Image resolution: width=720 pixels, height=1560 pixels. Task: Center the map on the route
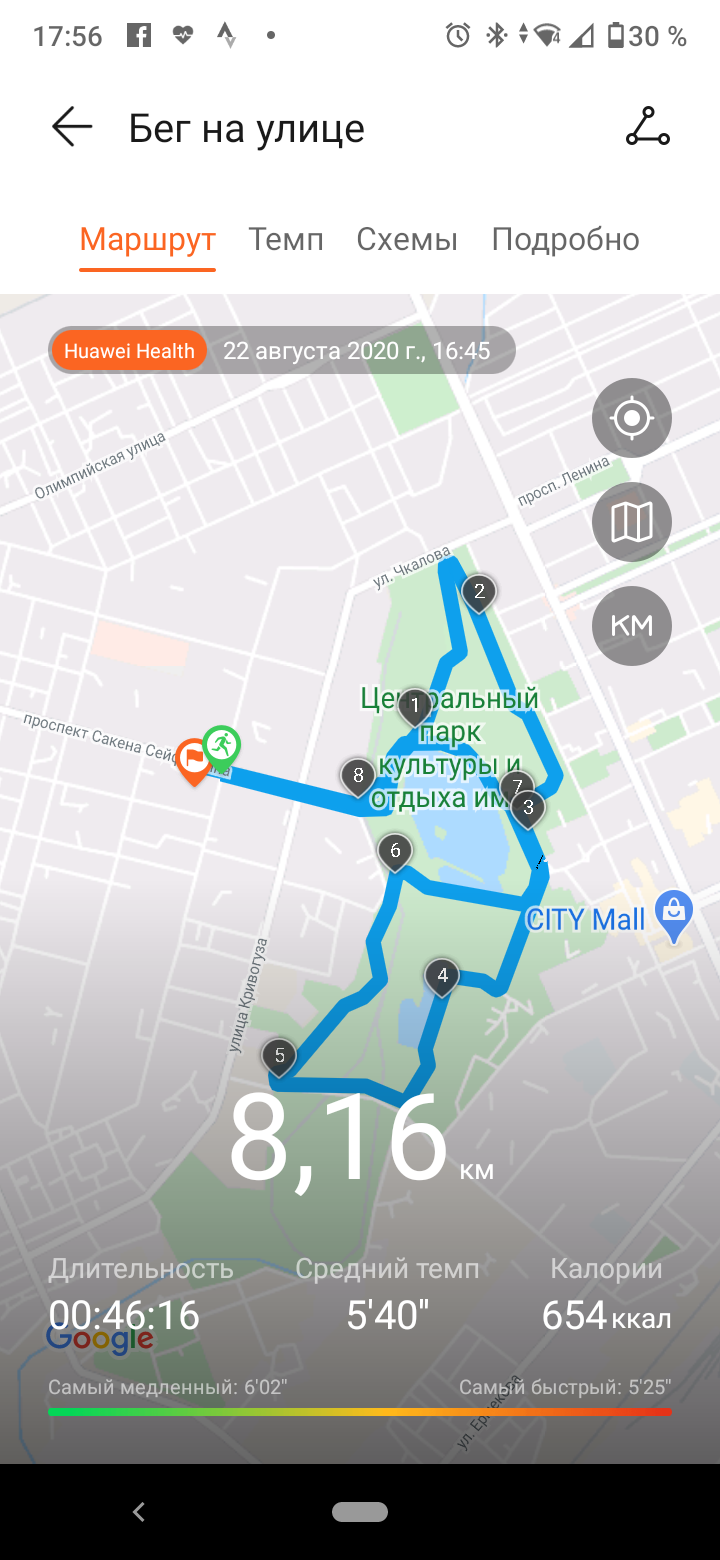point(632,418)
